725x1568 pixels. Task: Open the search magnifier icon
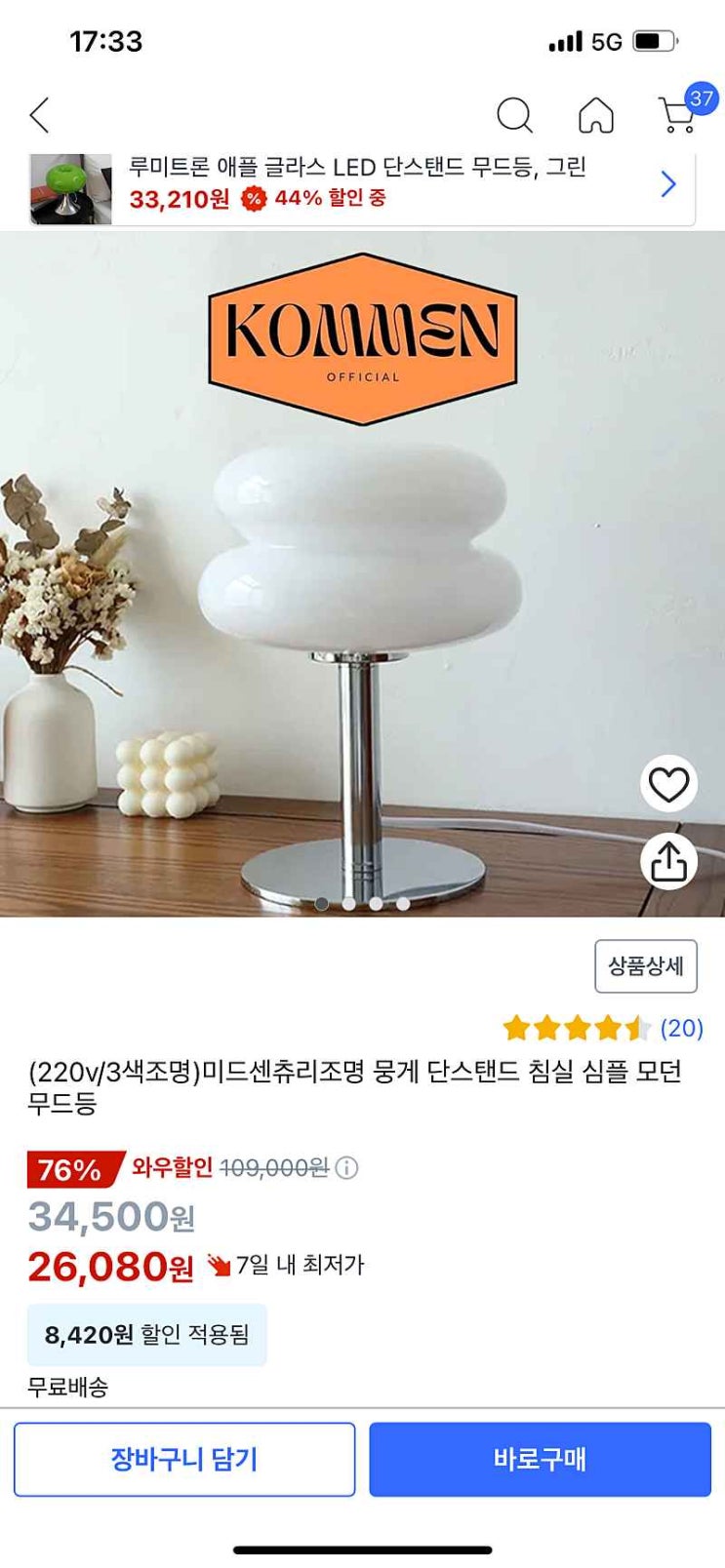point(514,115)
